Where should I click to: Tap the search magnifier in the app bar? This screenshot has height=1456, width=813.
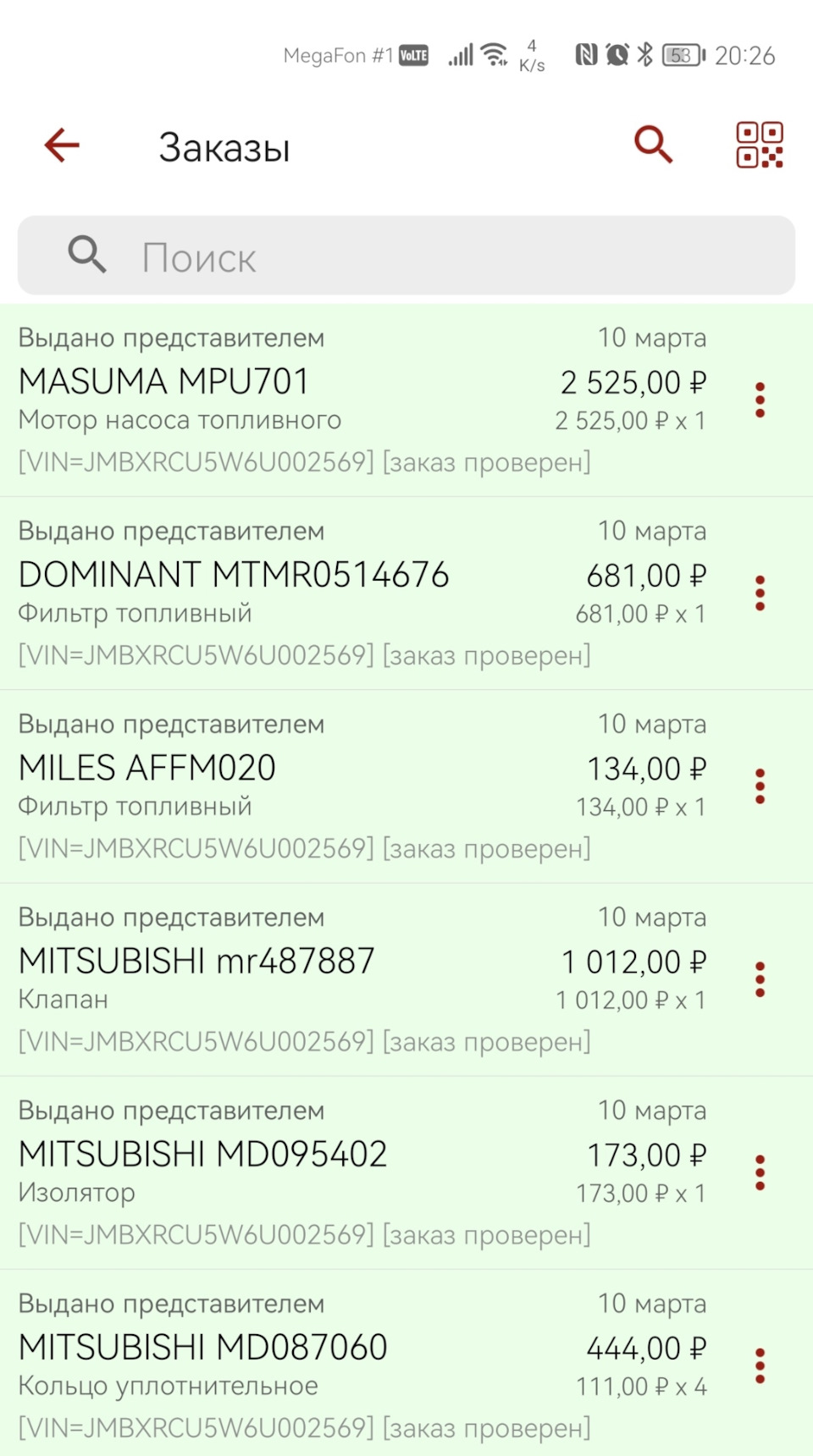coord(653,146)
